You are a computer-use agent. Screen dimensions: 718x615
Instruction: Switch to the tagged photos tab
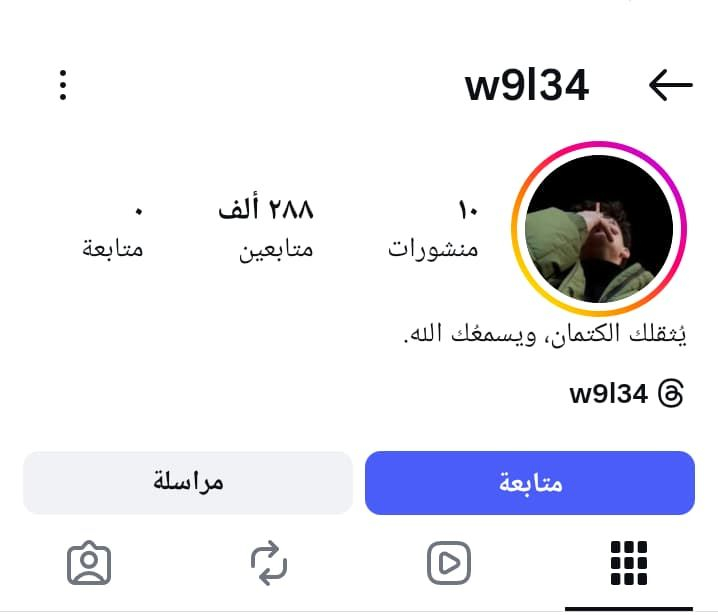click(89, 564)
